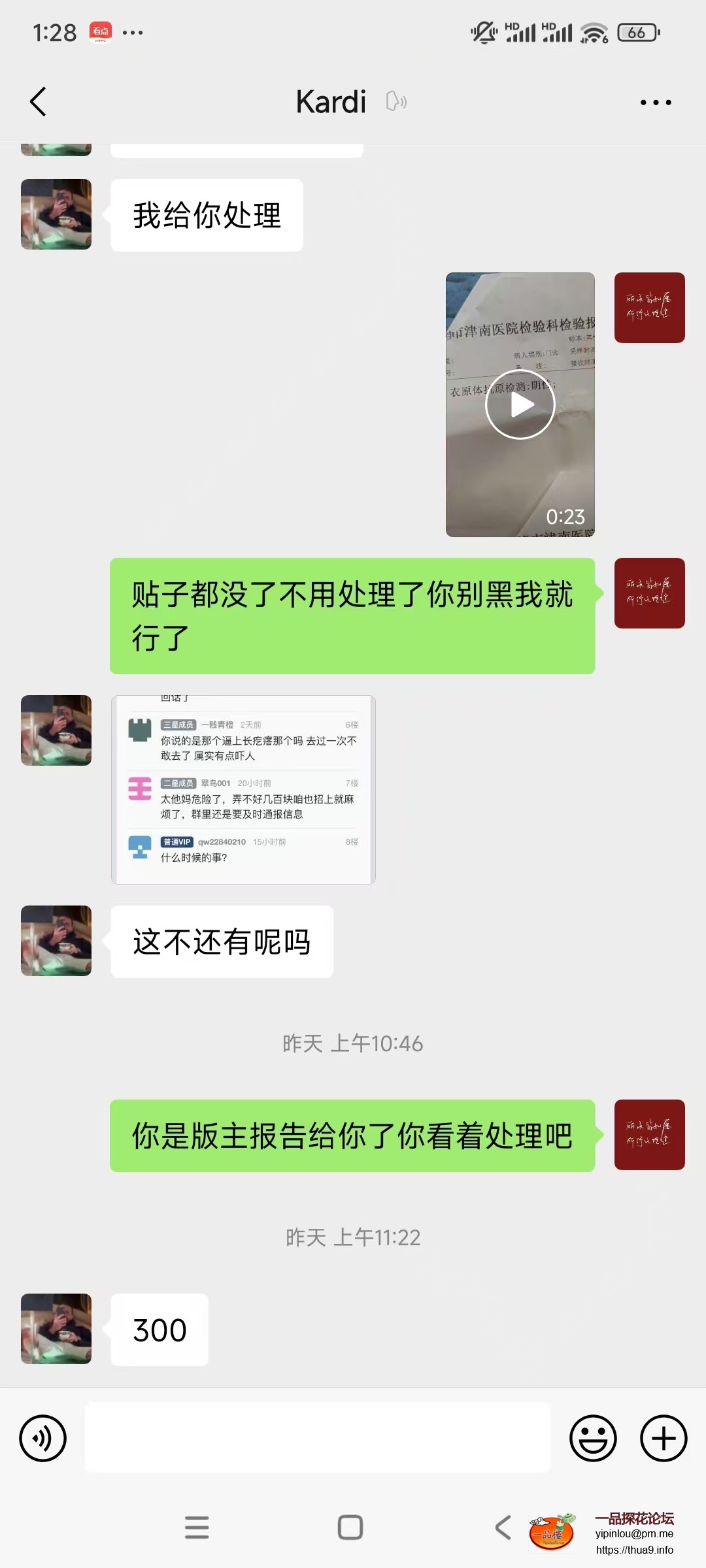Switch to voice message input
Viewport: 706px width, 1568px height.
[x=43, y=1439]
